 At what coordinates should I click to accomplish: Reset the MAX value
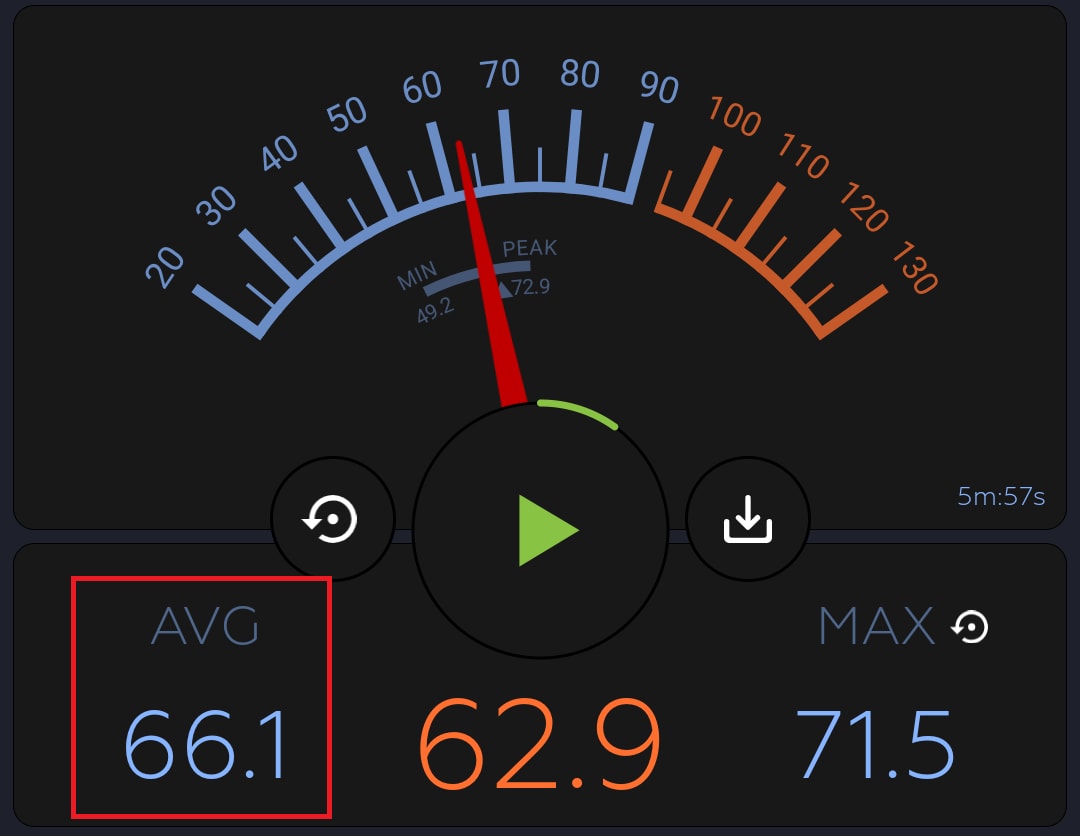(x=969, y=627)
